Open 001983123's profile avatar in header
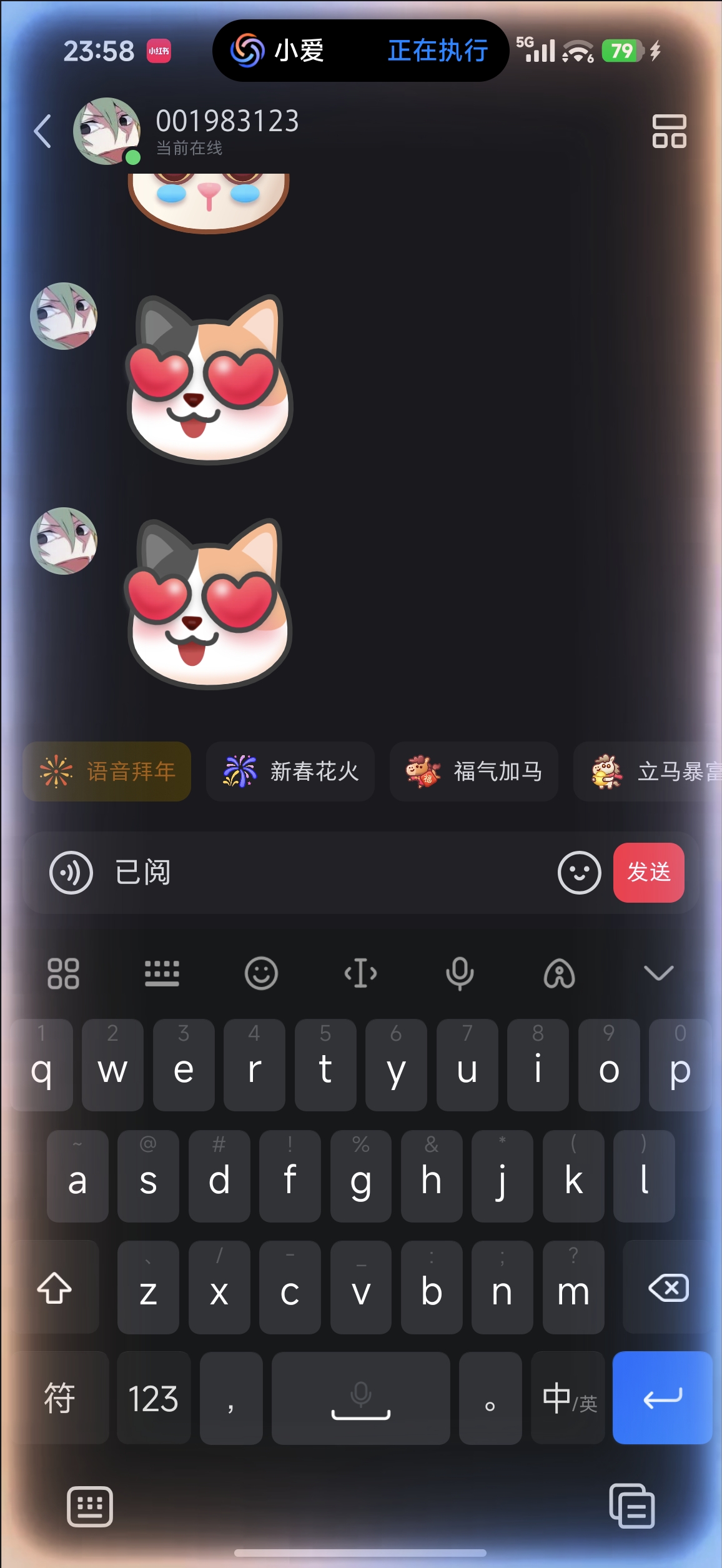The width and height of the screenshot is (722, 1568). coord(107,131)
